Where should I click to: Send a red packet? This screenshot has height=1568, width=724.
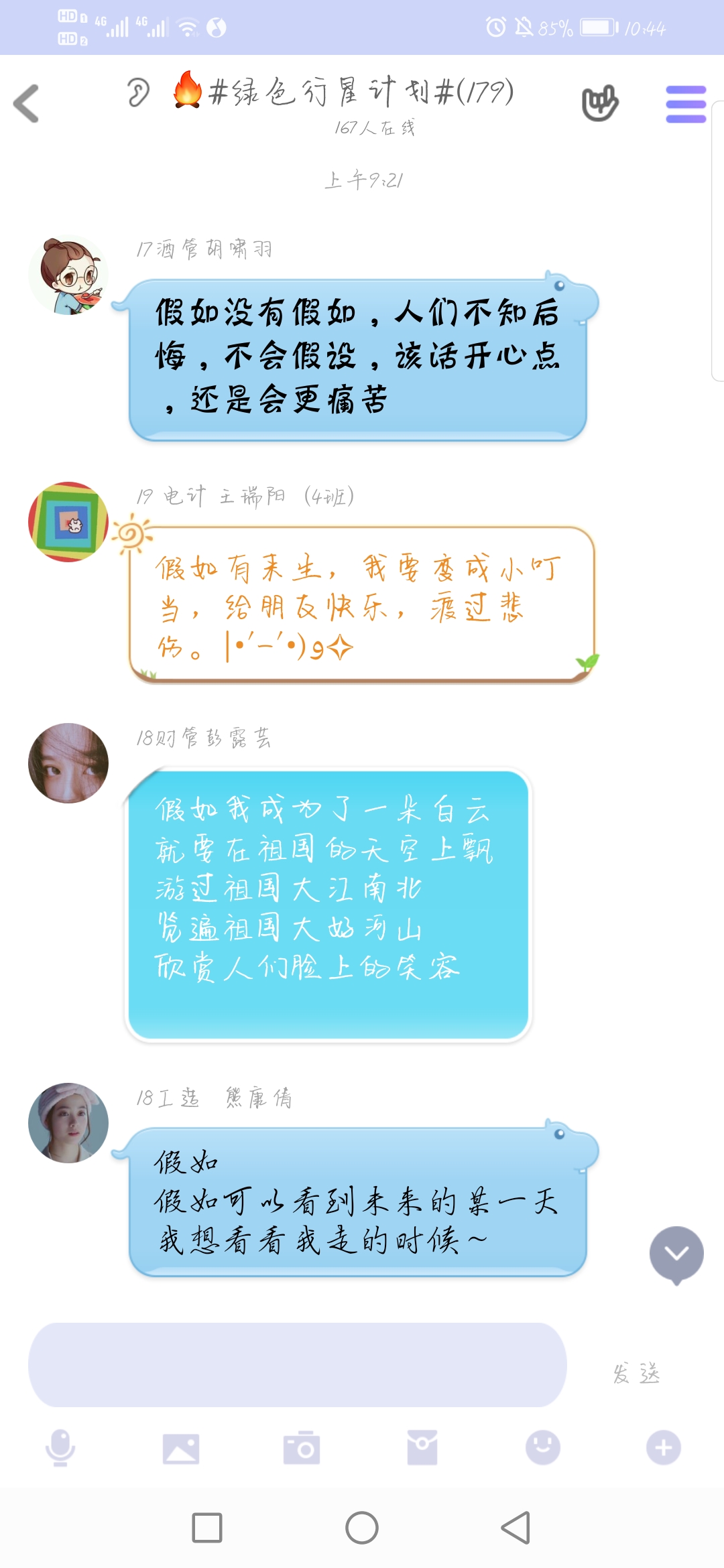422,1447
